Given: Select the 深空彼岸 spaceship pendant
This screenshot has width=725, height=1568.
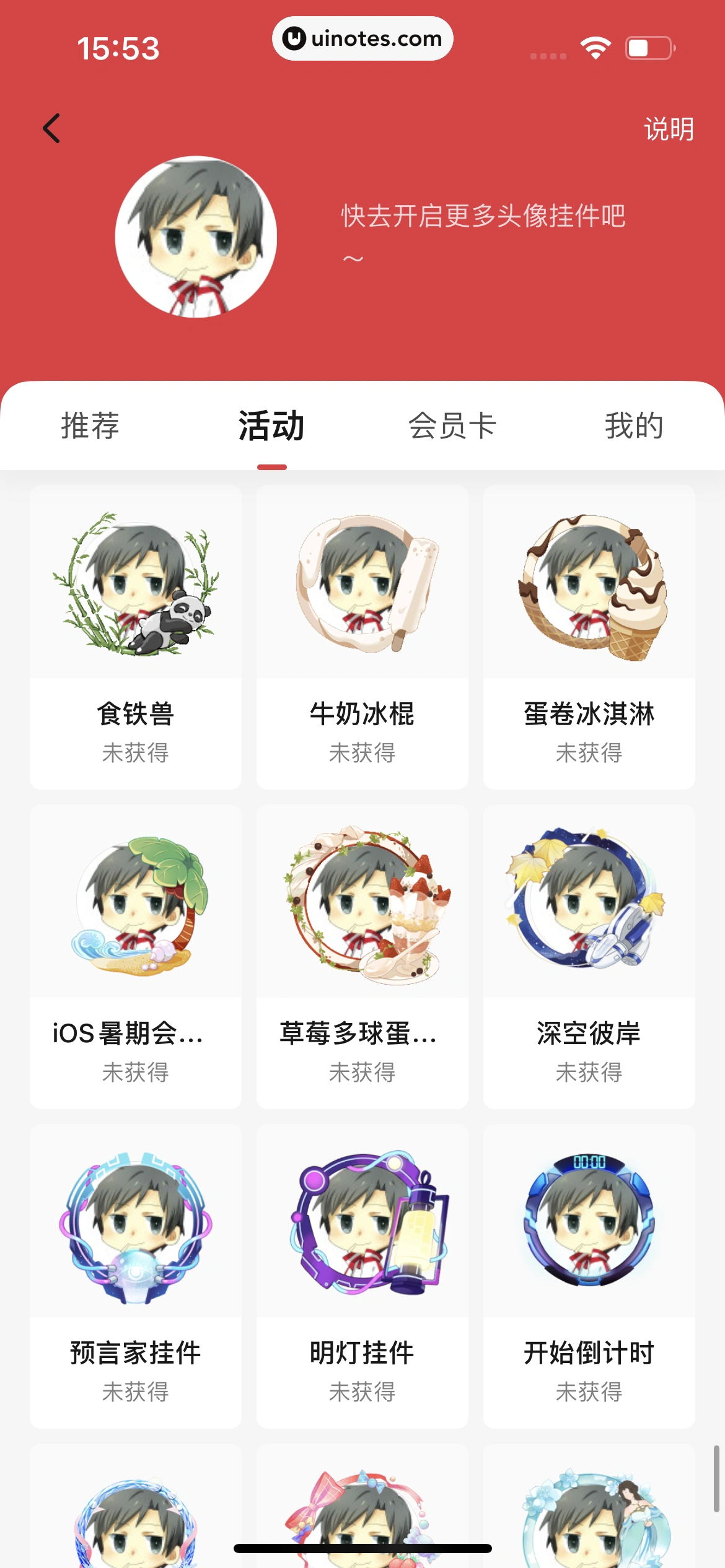Looking at the screenshot, I should click(589, 910).
